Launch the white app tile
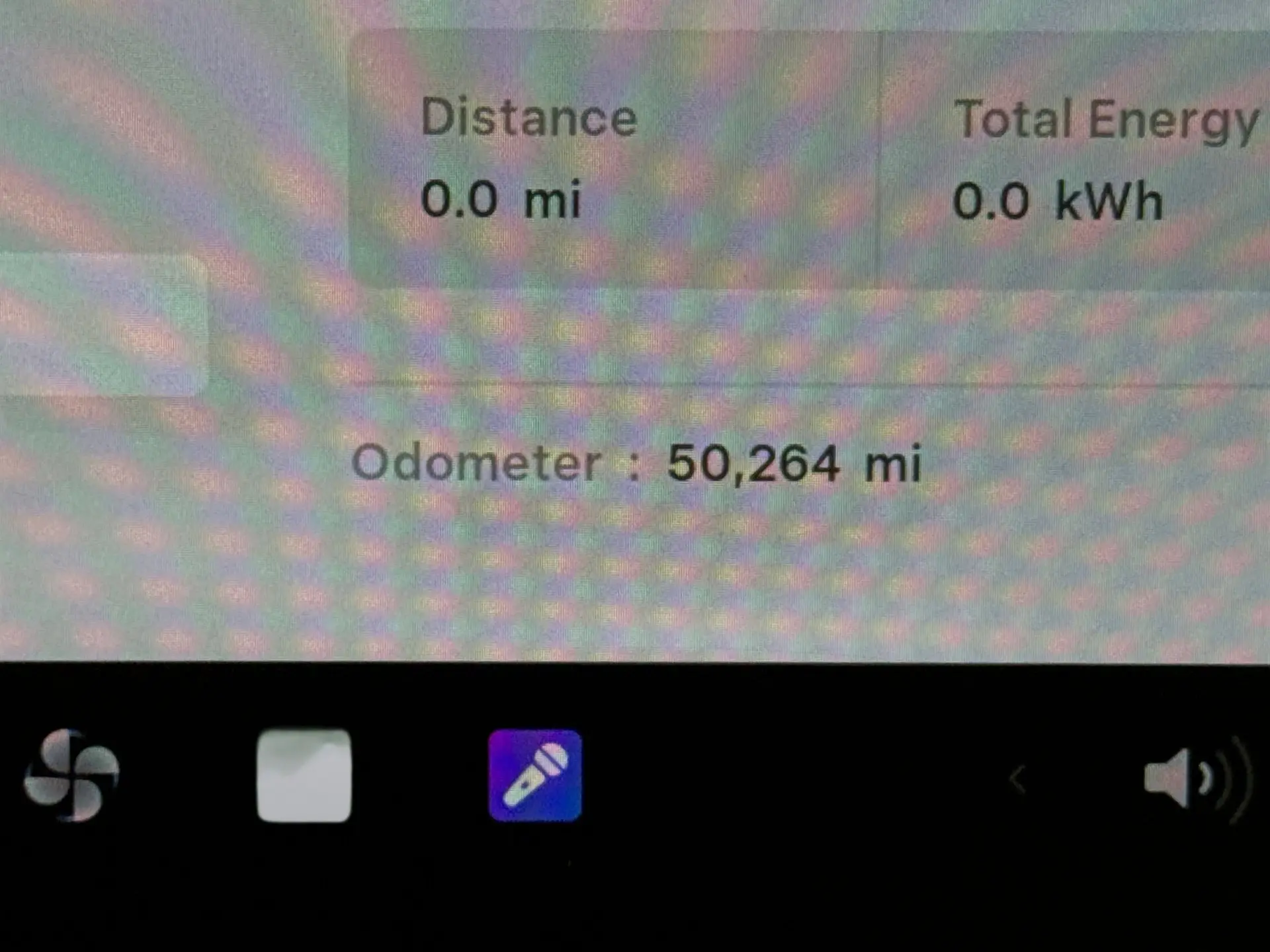Screen dimensions: 1270x952 (x=304, y=775)
